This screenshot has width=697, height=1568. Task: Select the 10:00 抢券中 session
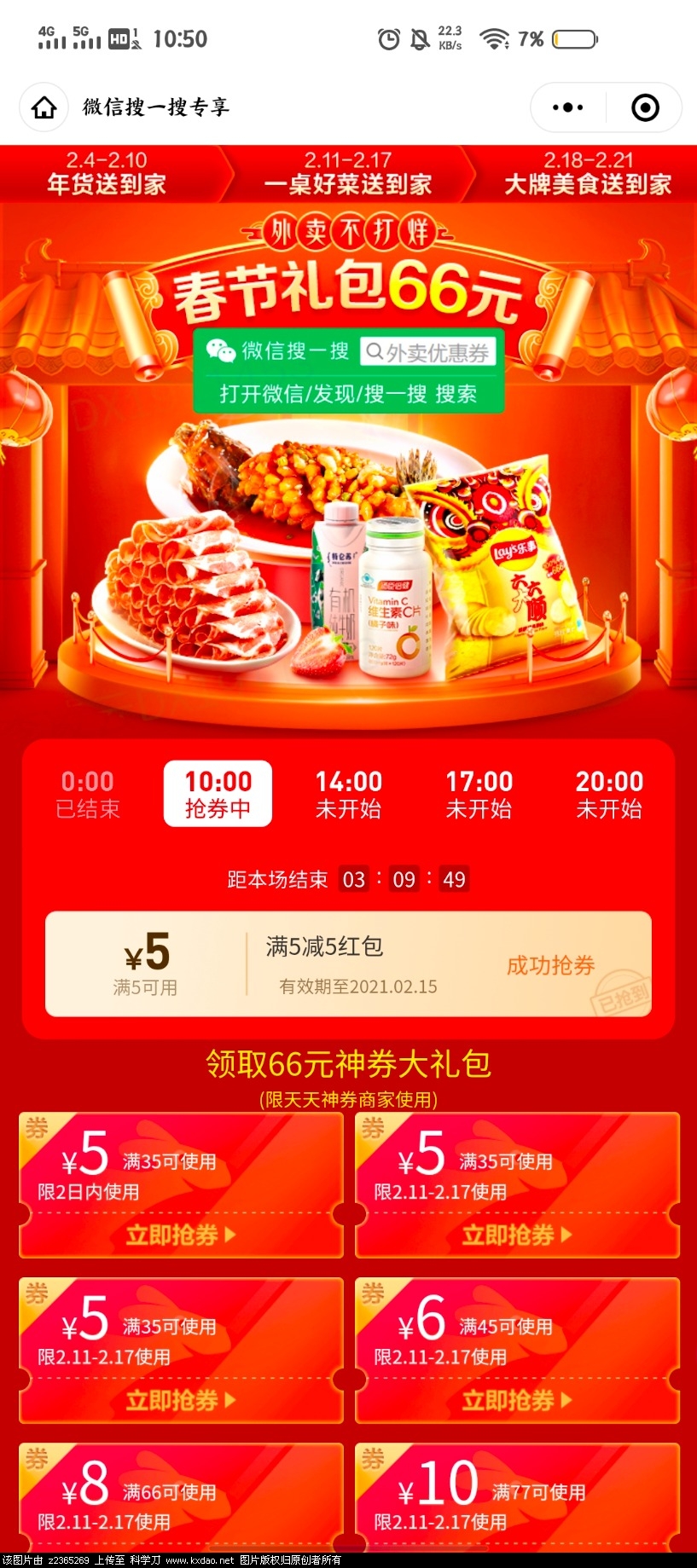point(218,794)
